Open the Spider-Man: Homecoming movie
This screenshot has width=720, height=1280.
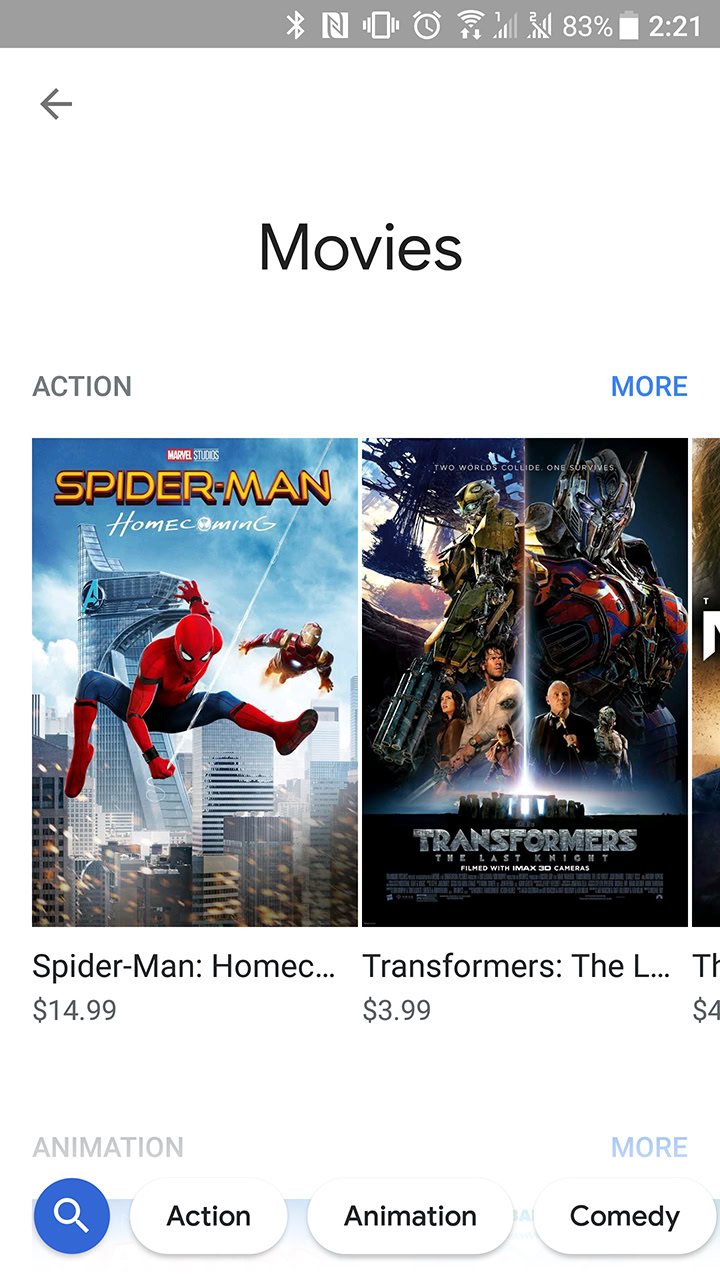point(195,682)
